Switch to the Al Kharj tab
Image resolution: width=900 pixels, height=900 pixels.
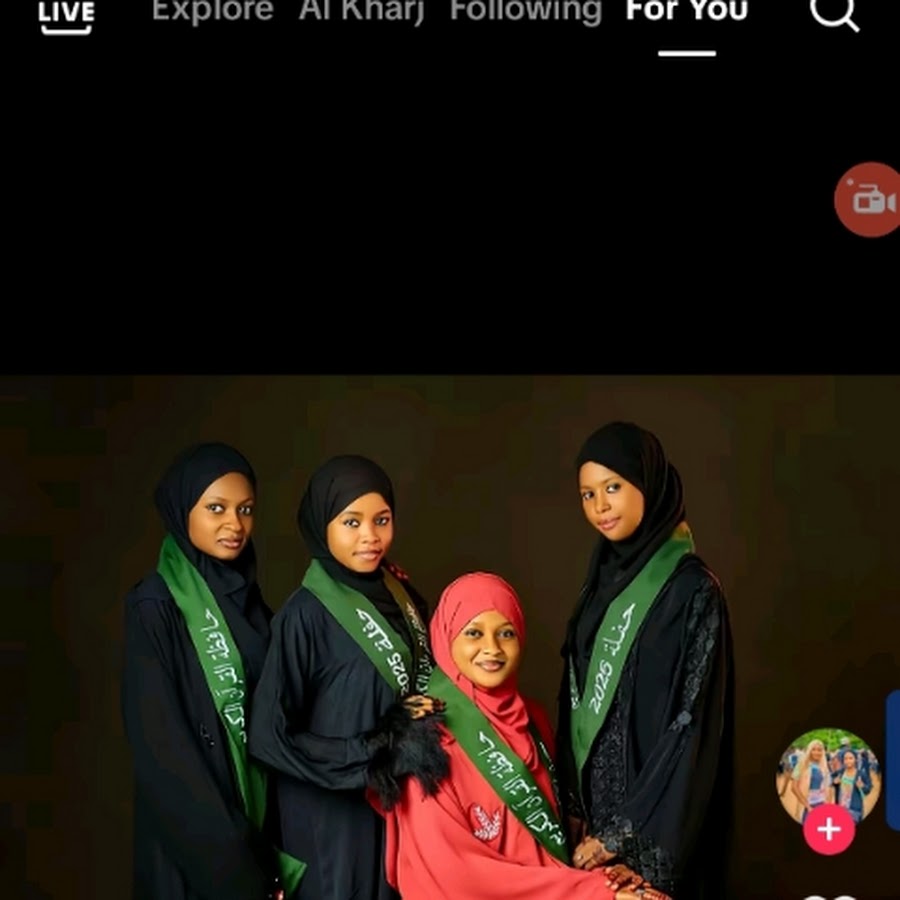click(x=361, y=12)
